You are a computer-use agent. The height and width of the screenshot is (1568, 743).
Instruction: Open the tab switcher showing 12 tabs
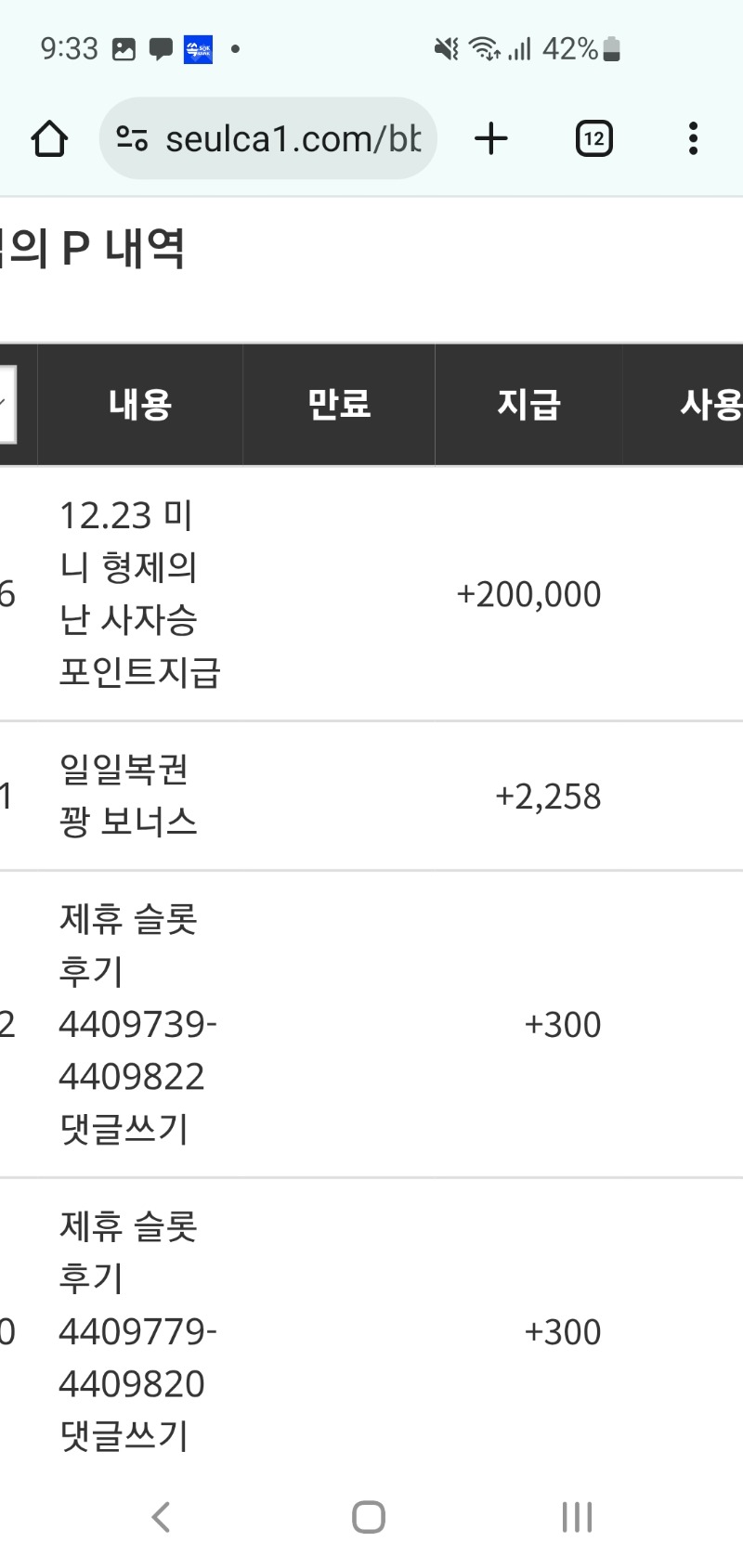(593, 139)
